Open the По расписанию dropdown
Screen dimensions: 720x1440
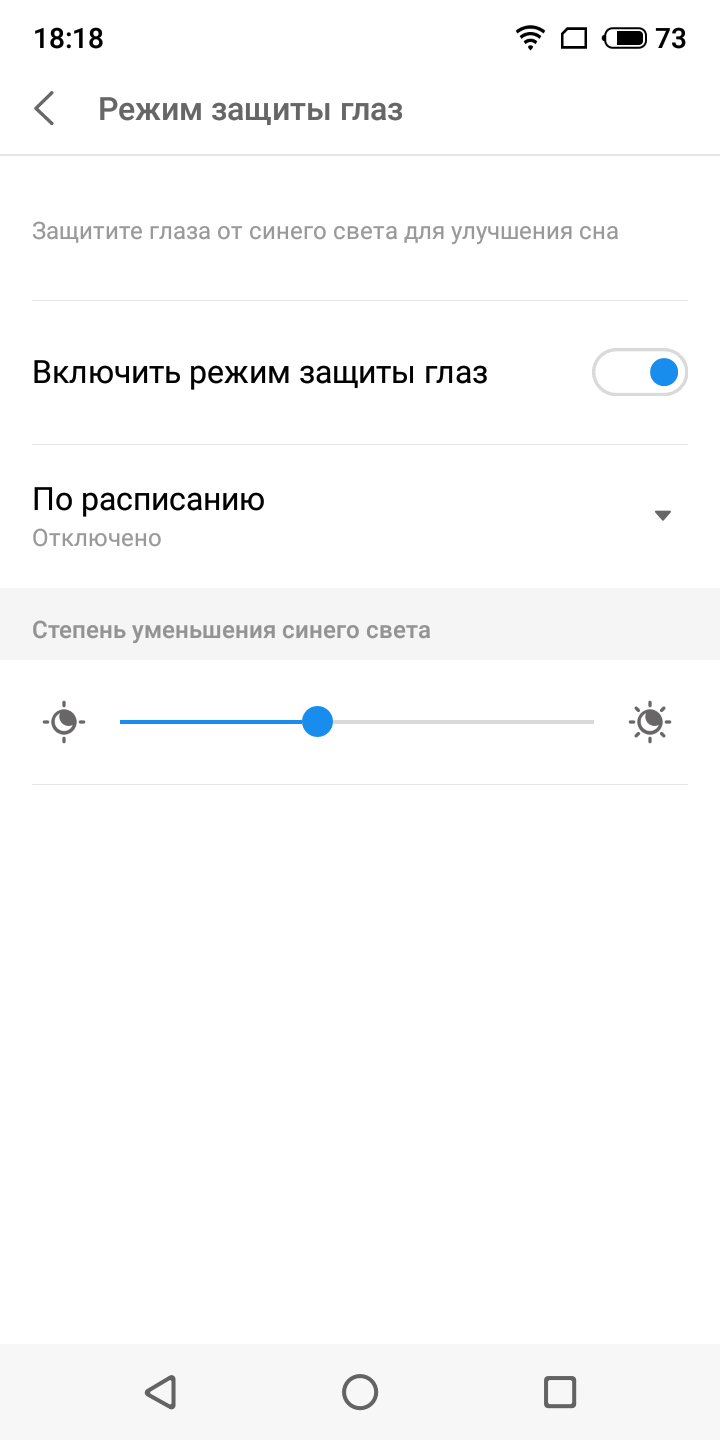tap(661, 516)
